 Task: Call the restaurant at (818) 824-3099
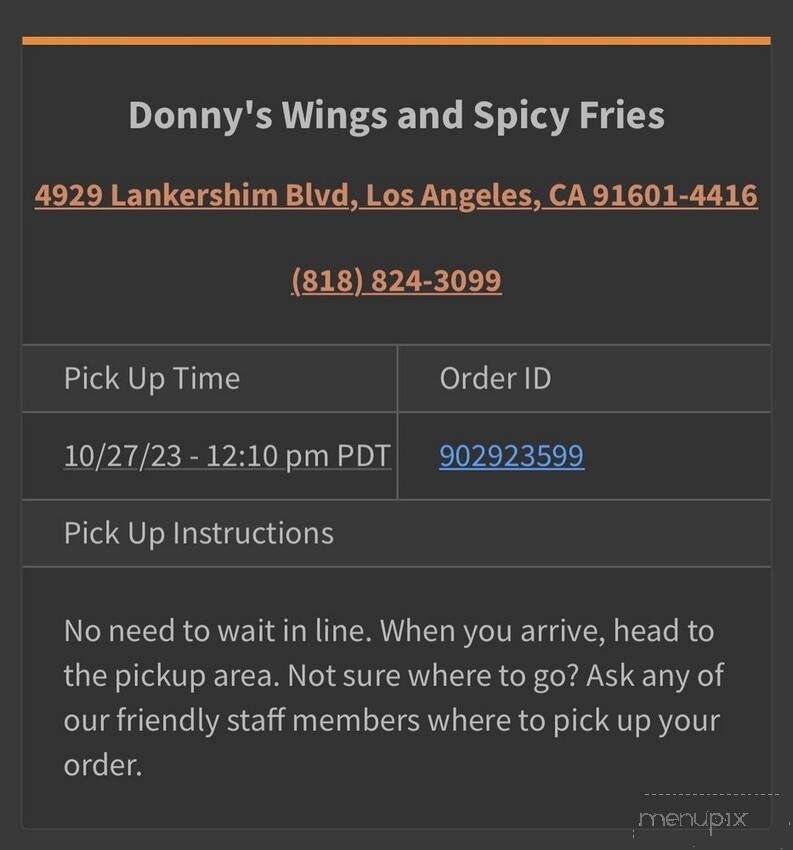[x=396, y=281]
